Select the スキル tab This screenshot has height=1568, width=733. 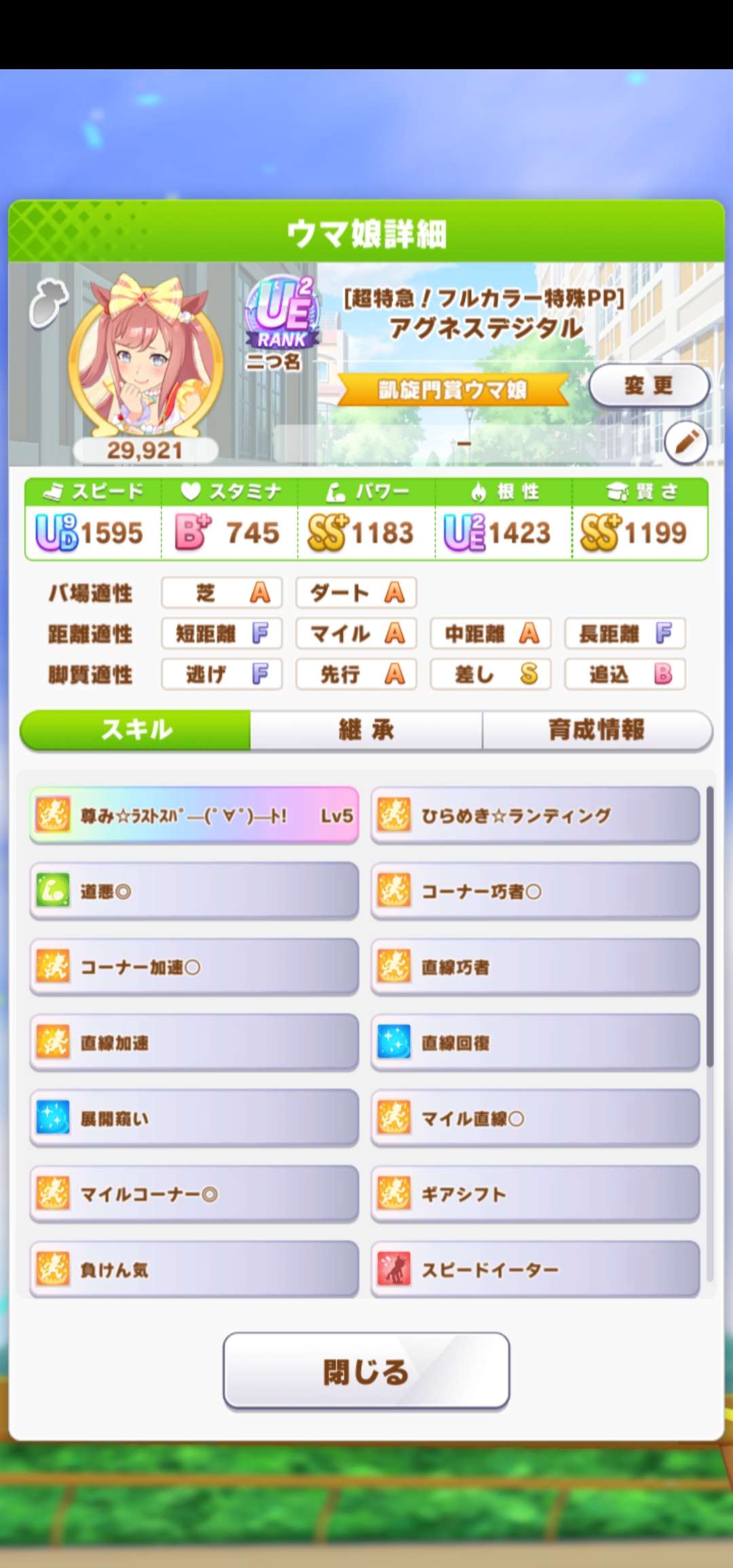(136, 730)
